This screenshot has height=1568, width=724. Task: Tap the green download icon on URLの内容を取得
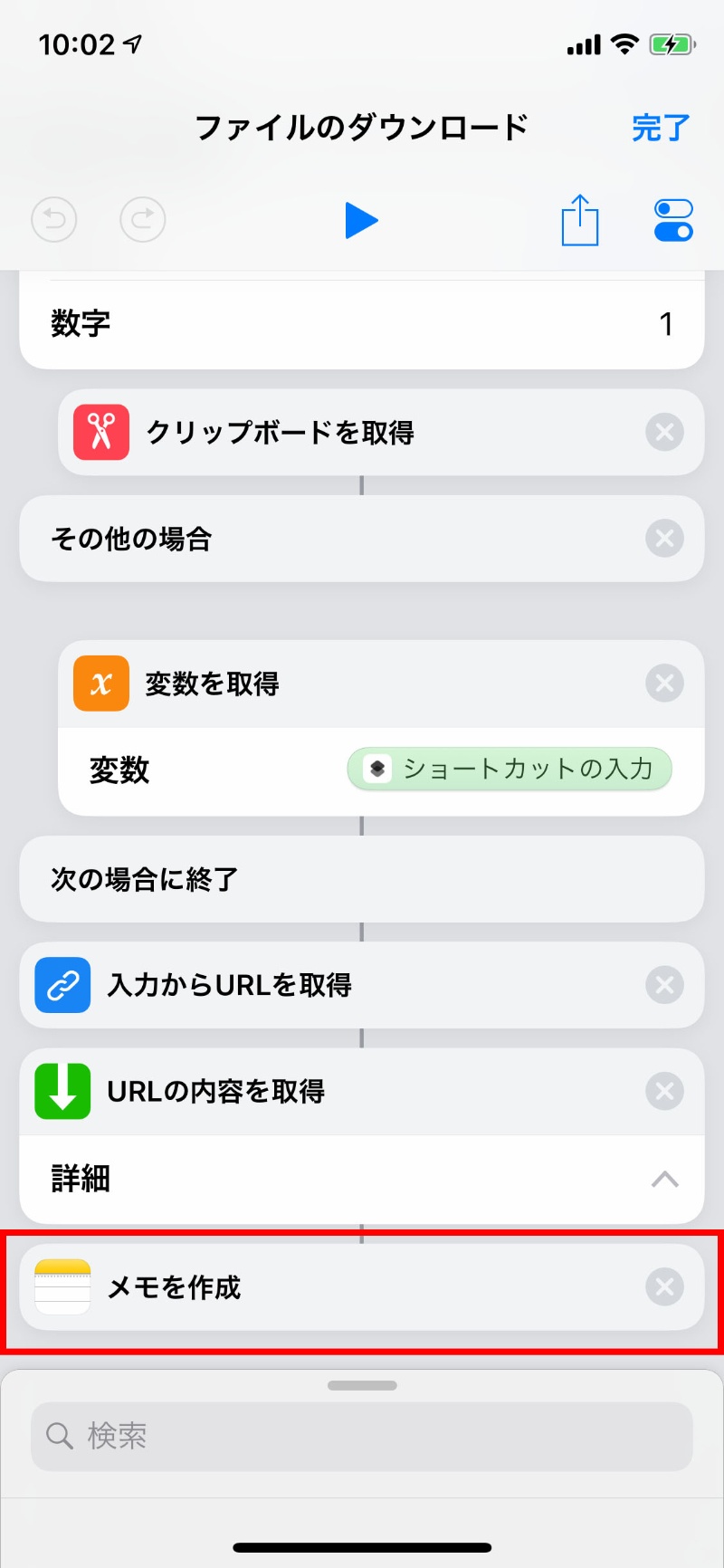(61, 1091)
